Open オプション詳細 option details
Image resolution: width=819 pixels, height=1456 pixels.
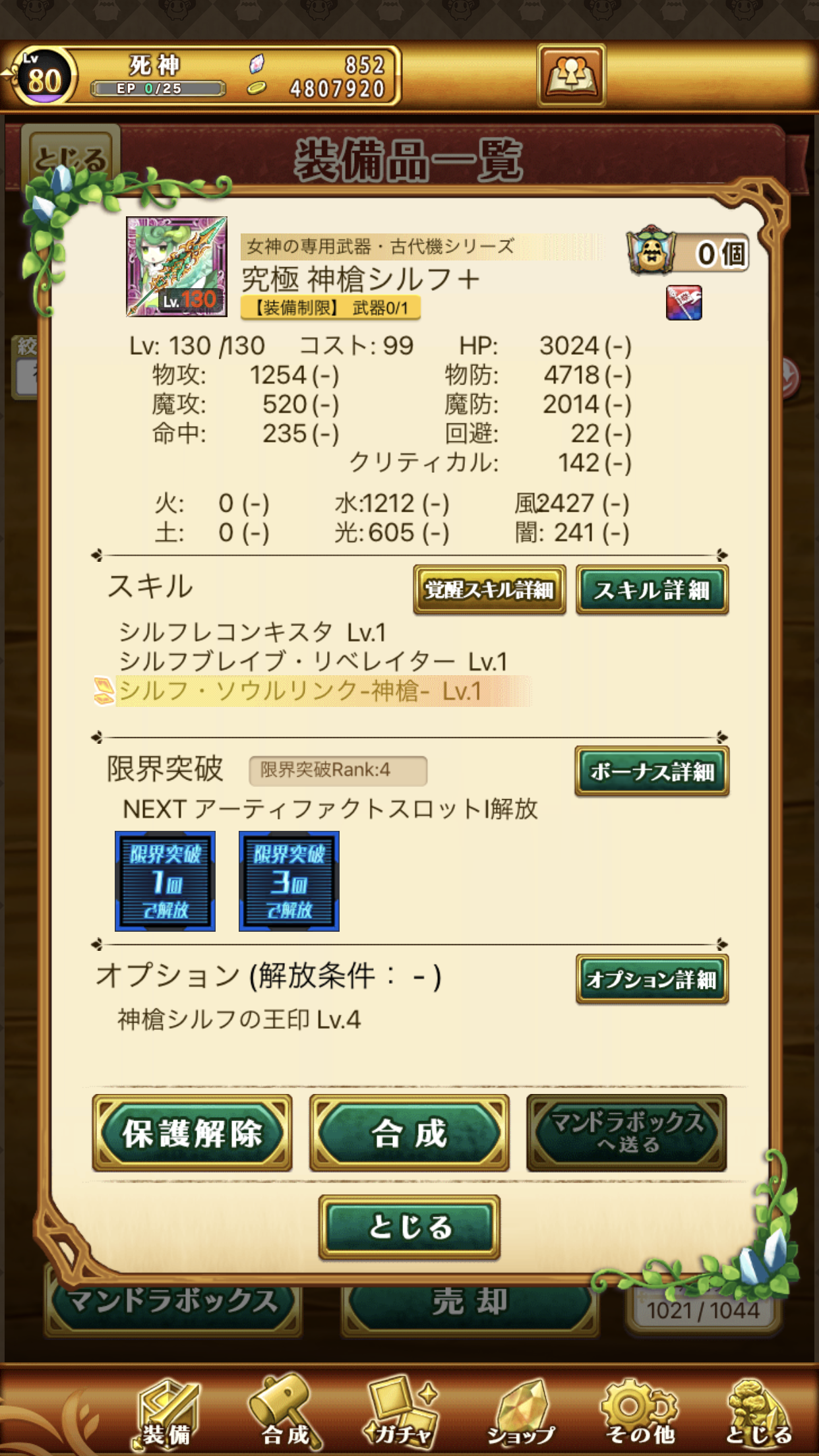coord(652,979)
